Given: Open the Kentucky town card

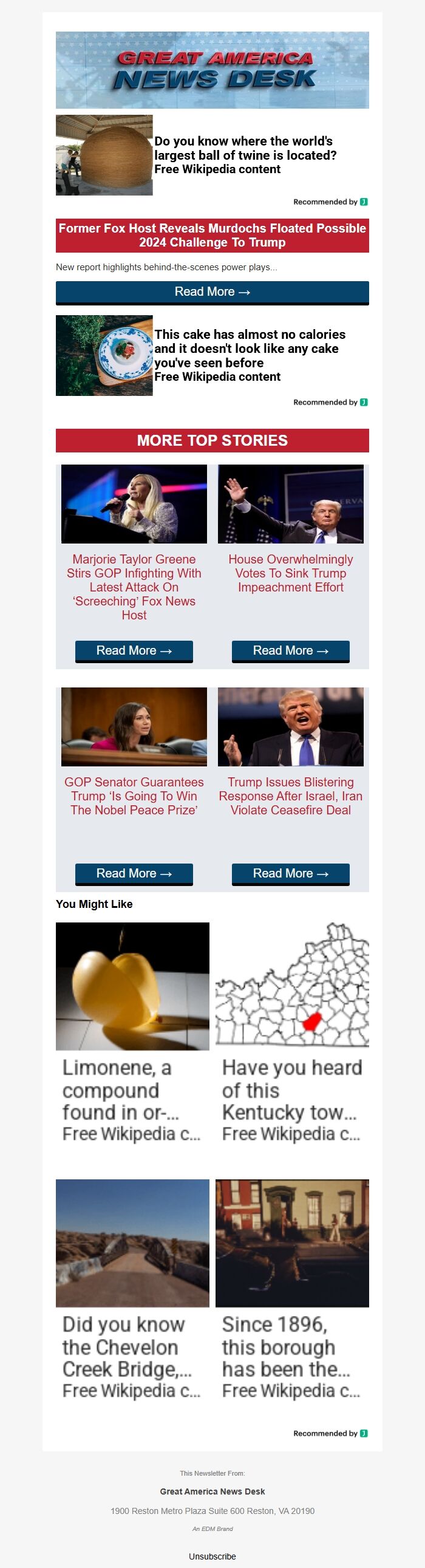Looking at the screenshot, I should (291, 1035).
